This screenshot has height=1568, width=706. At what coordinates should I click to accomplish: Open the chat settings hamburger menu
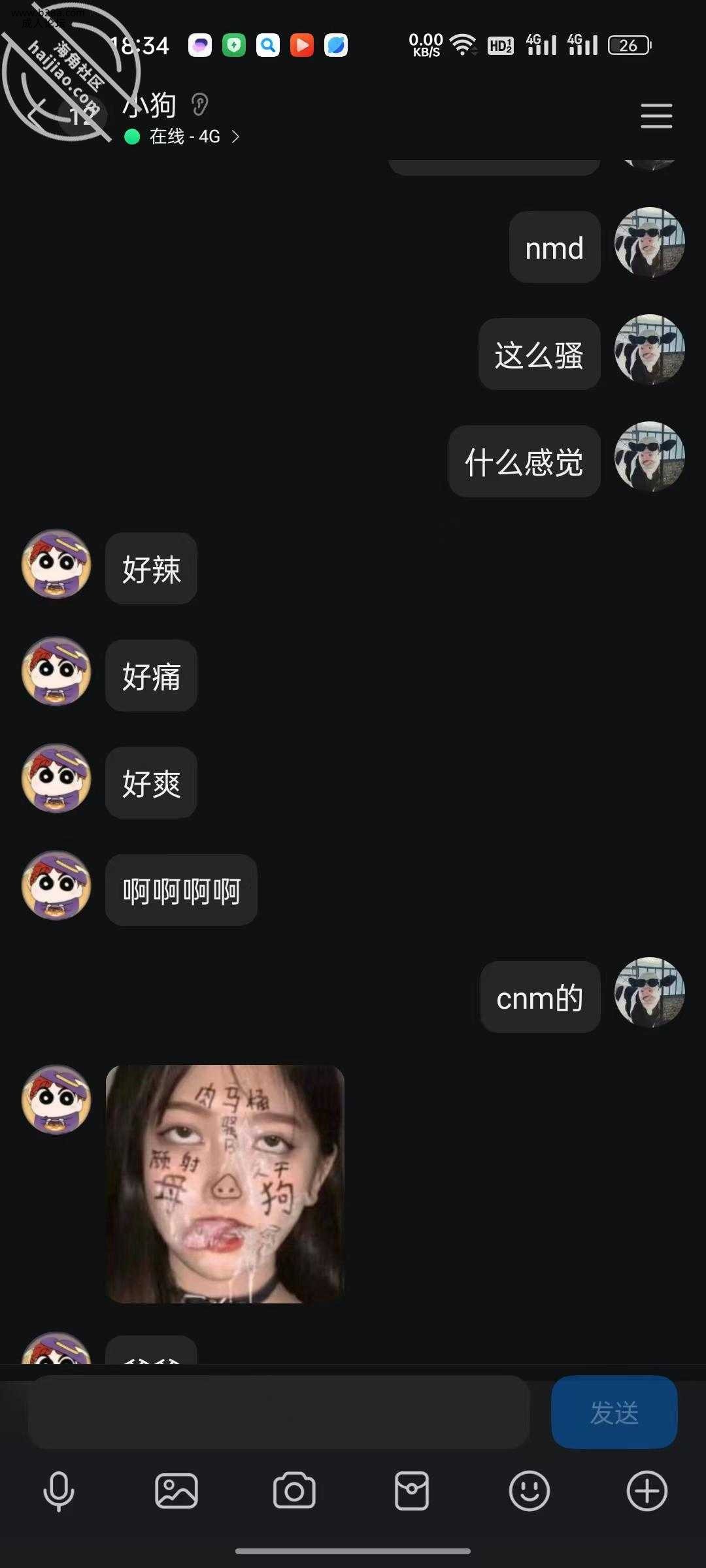click(656, 116)
